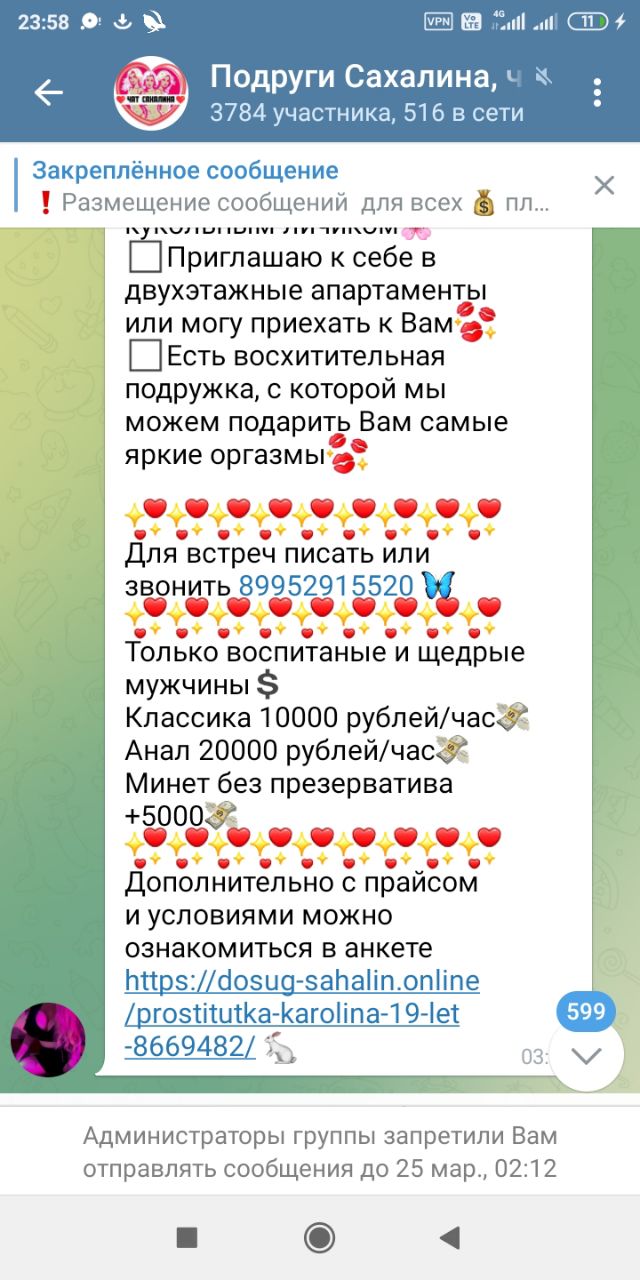Dismiss the pinned message banner
The height and width of the screenshot is (1280, 640).
(x=604, y=185)
